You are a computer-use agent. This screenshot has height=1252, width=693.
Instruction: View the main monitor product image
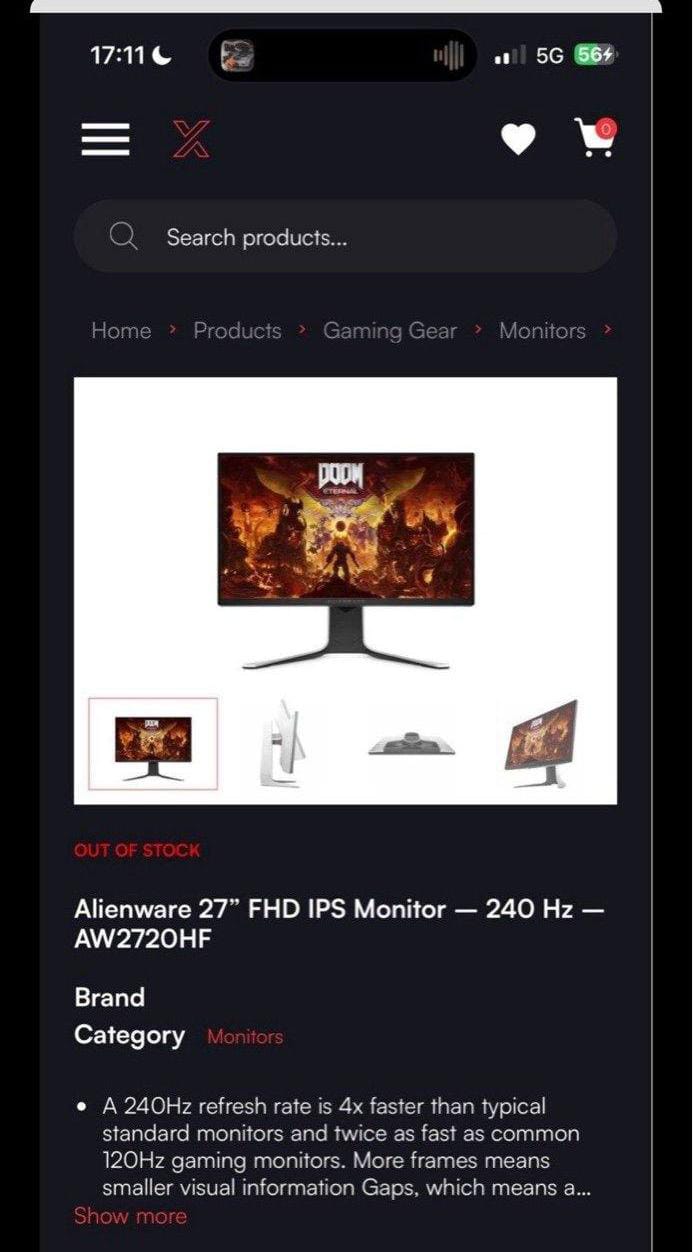coord(346,560)
